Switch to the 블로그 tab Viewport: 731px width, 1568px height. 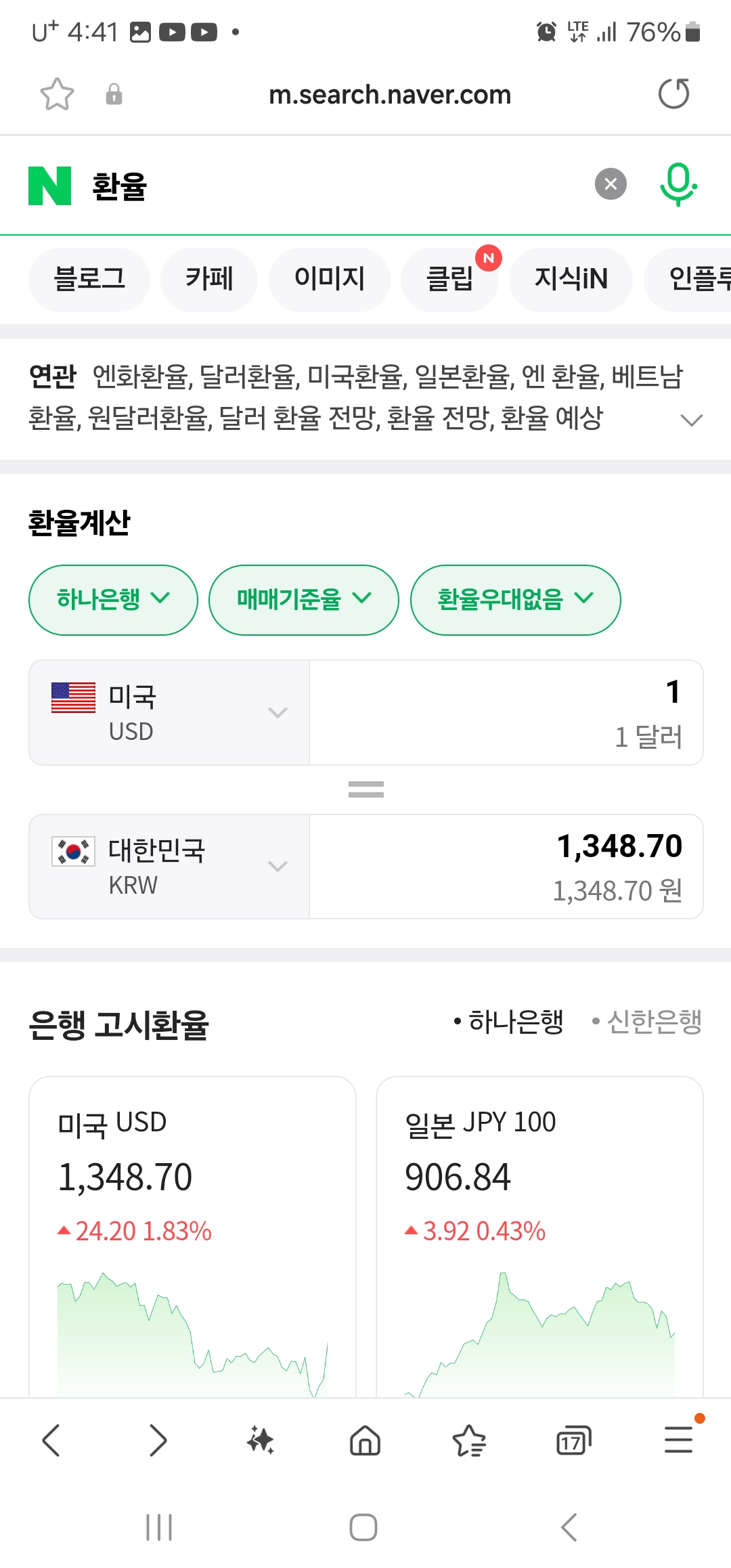pos(89,279)
